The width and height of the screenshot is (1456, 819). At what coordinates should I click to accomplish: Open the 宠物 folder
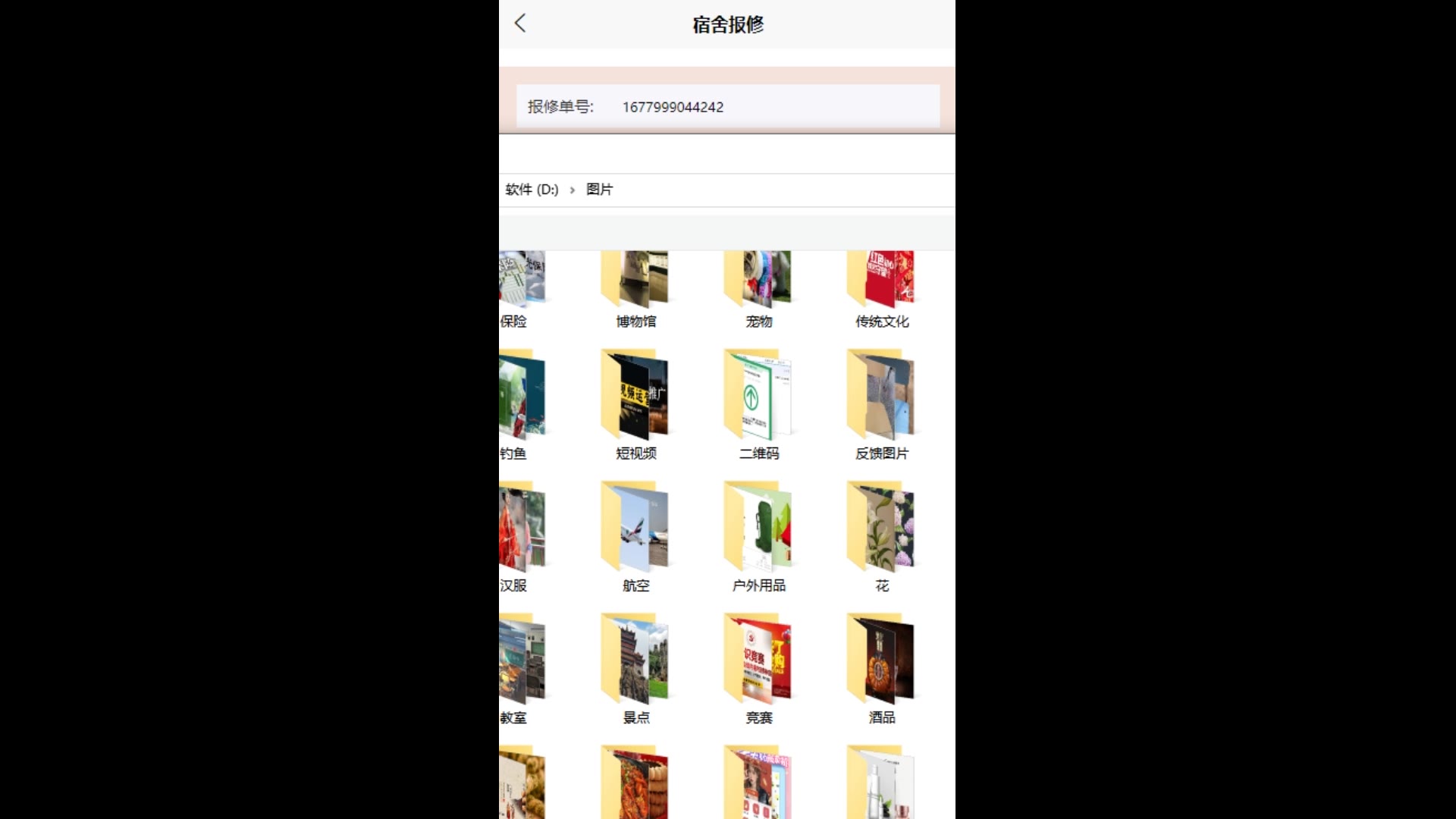click(x=758, y=282)
